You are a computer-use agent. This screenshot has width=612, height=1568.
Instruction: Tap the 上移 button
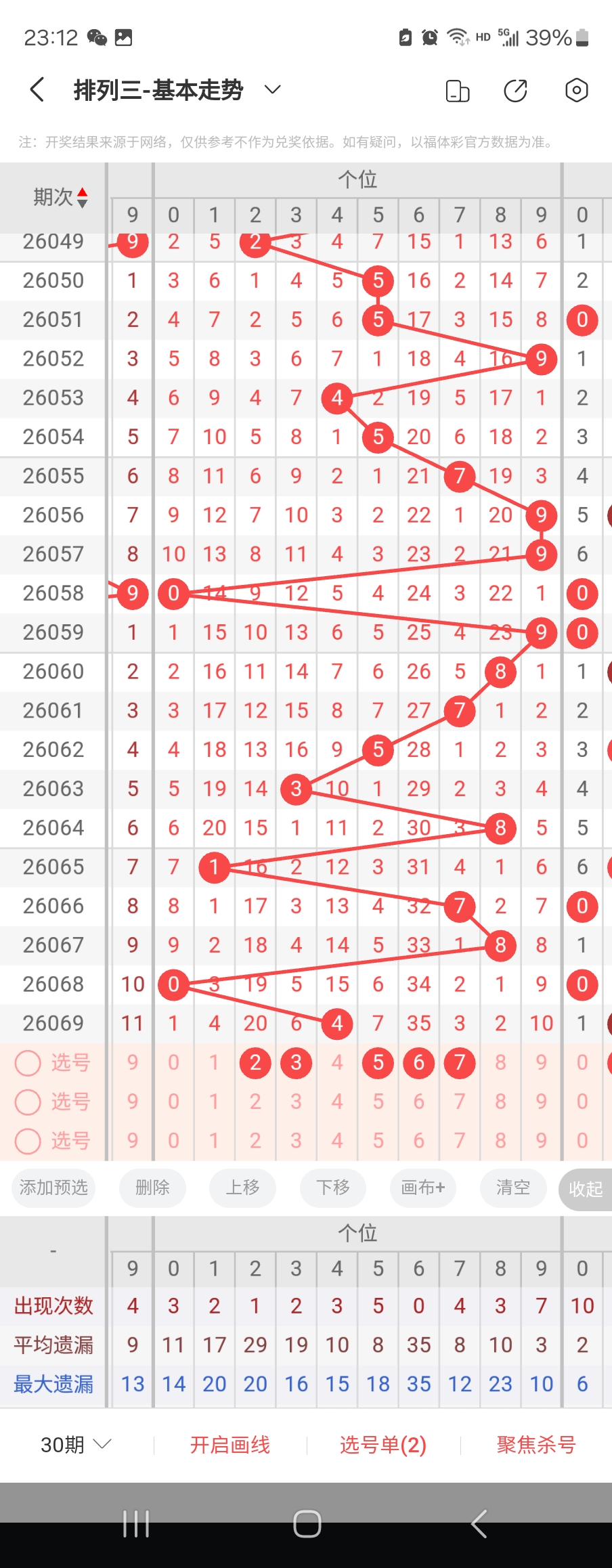point(242,1188)
